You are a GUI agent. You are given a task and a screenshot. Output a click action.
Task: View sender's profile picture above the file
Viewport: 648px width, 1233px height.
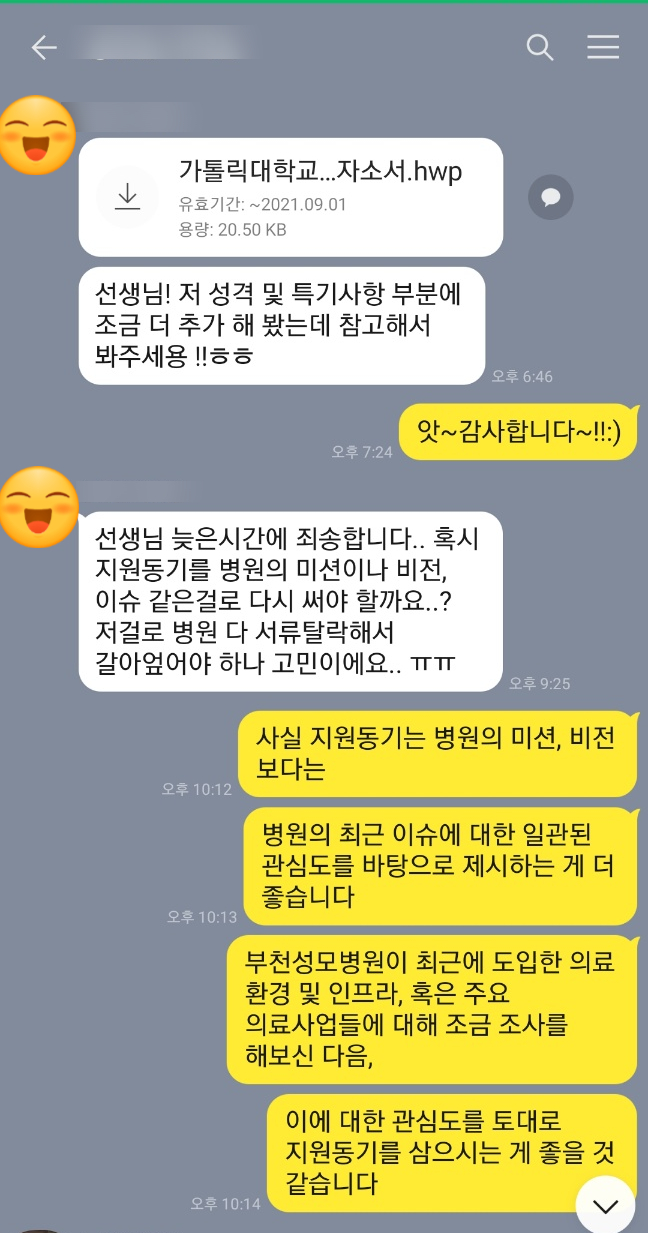click(38, 136)
